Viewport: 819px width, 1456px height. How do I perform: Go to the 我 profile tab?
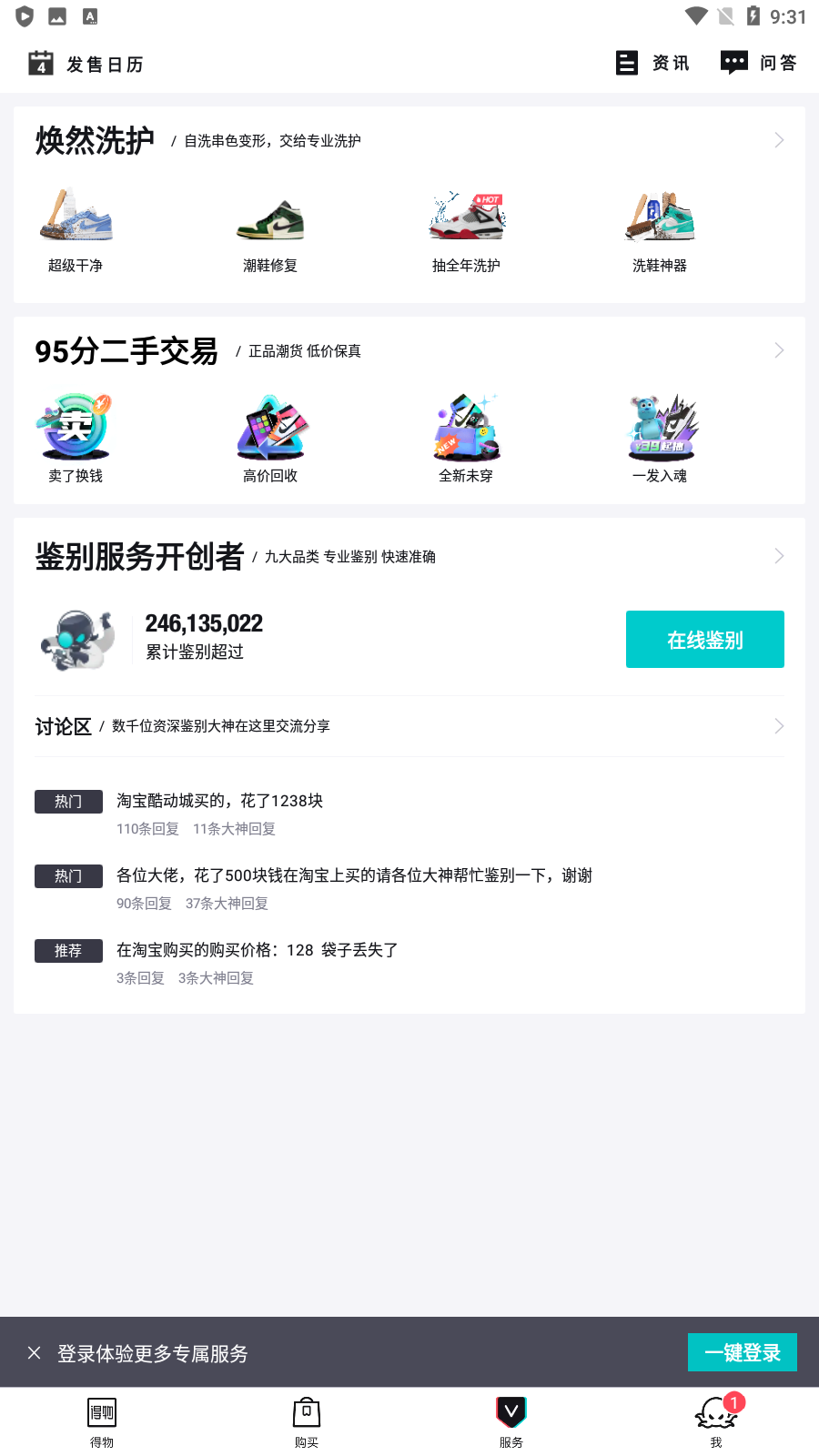pyautogui.click(x=716, y=1422)
